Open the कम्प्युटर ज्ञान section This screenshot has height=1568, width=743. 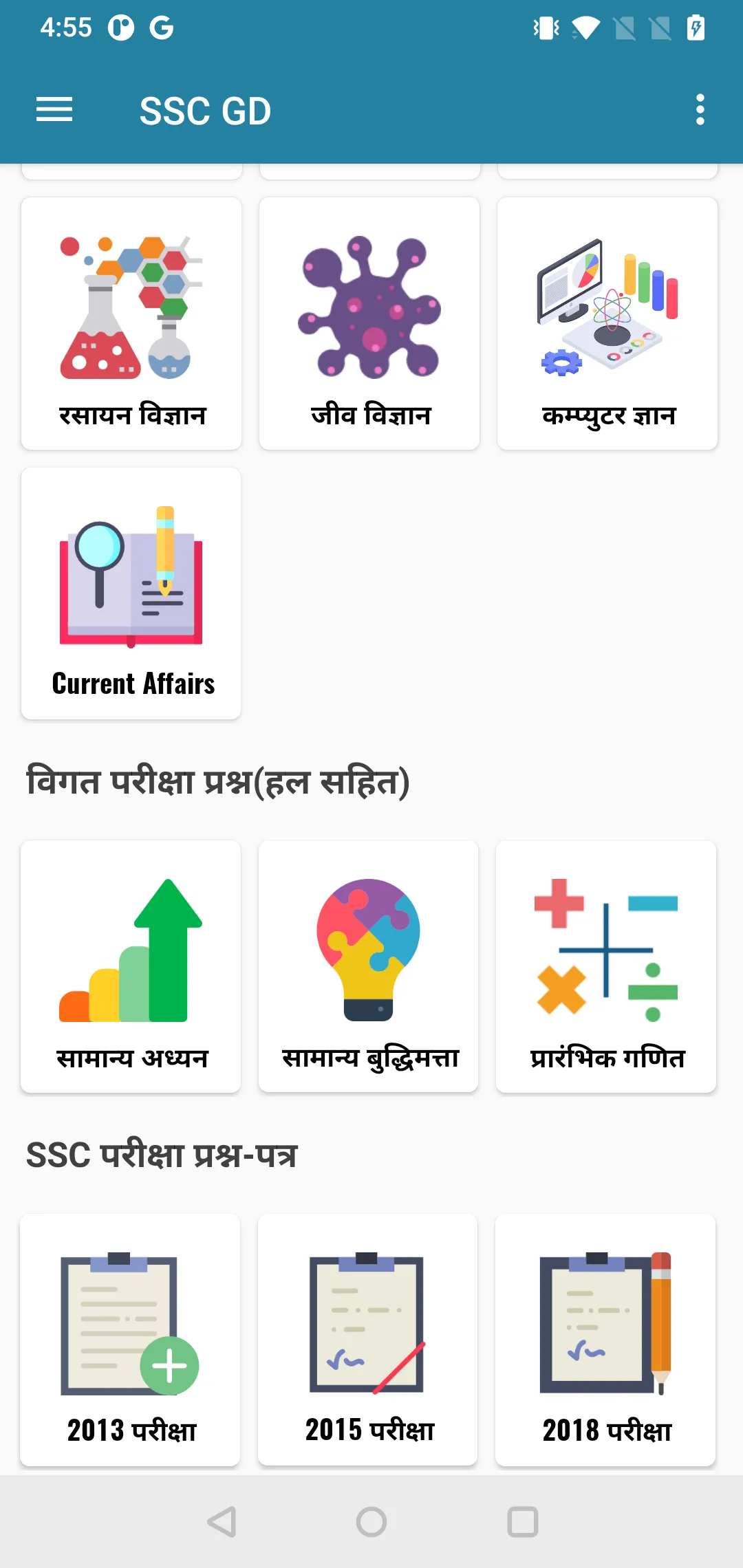[607, 323]
